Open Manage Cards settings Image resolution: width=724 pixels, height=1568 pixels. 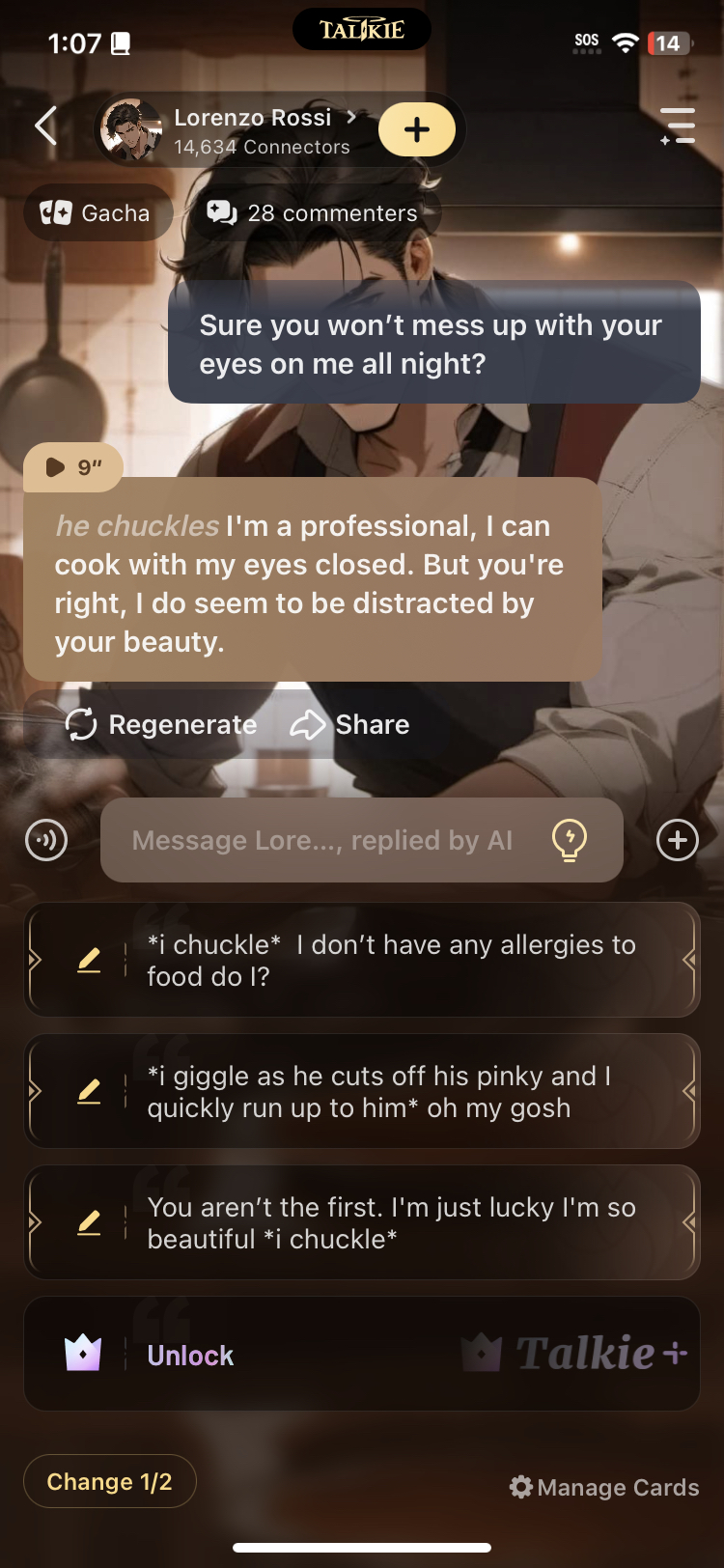[x=604, y=1487]
